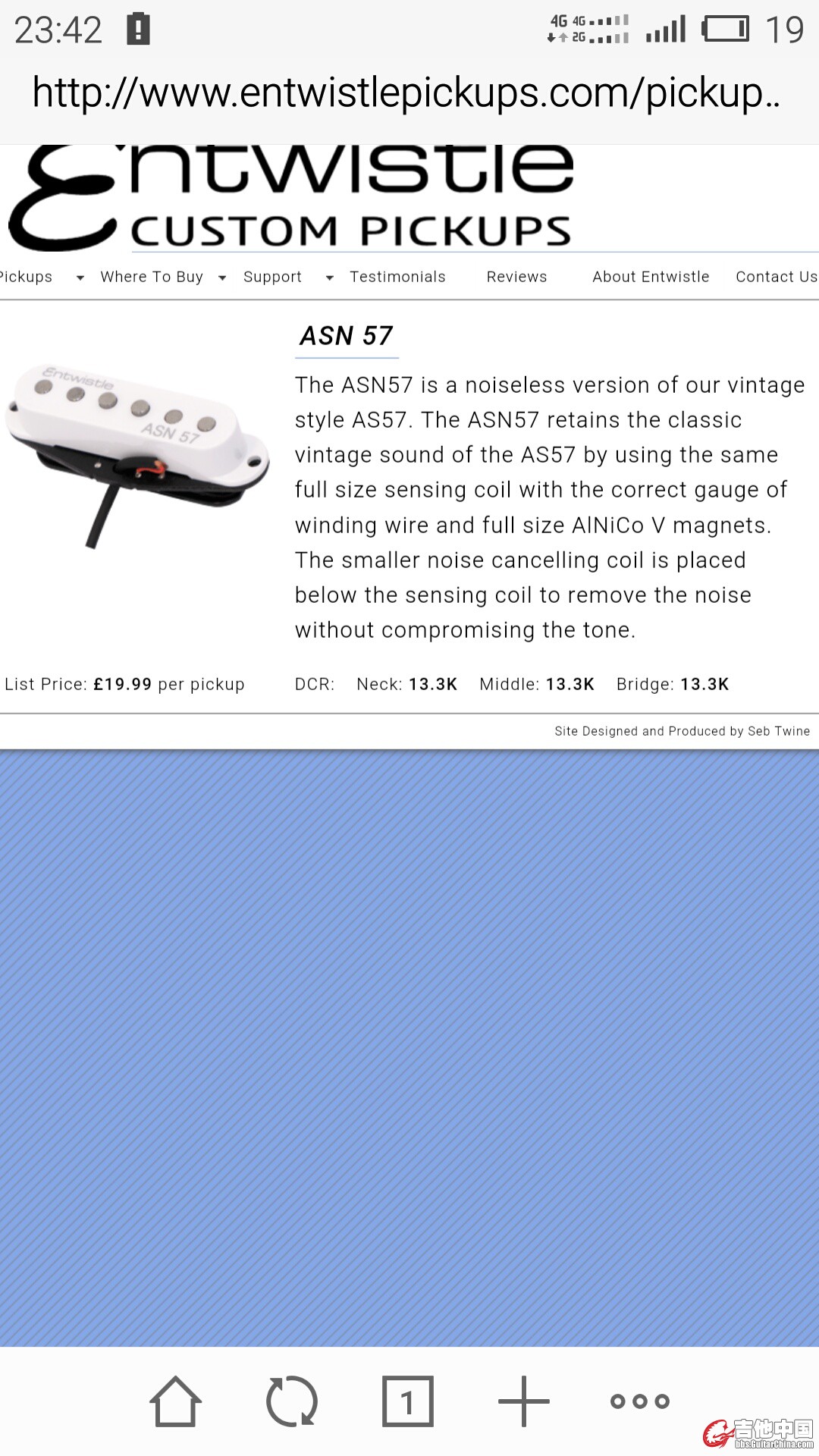The height and width of the screenshot is (1456, 819).
Task: Reload the current web page
Action: pyautogui.click(x=292, y=1401)
